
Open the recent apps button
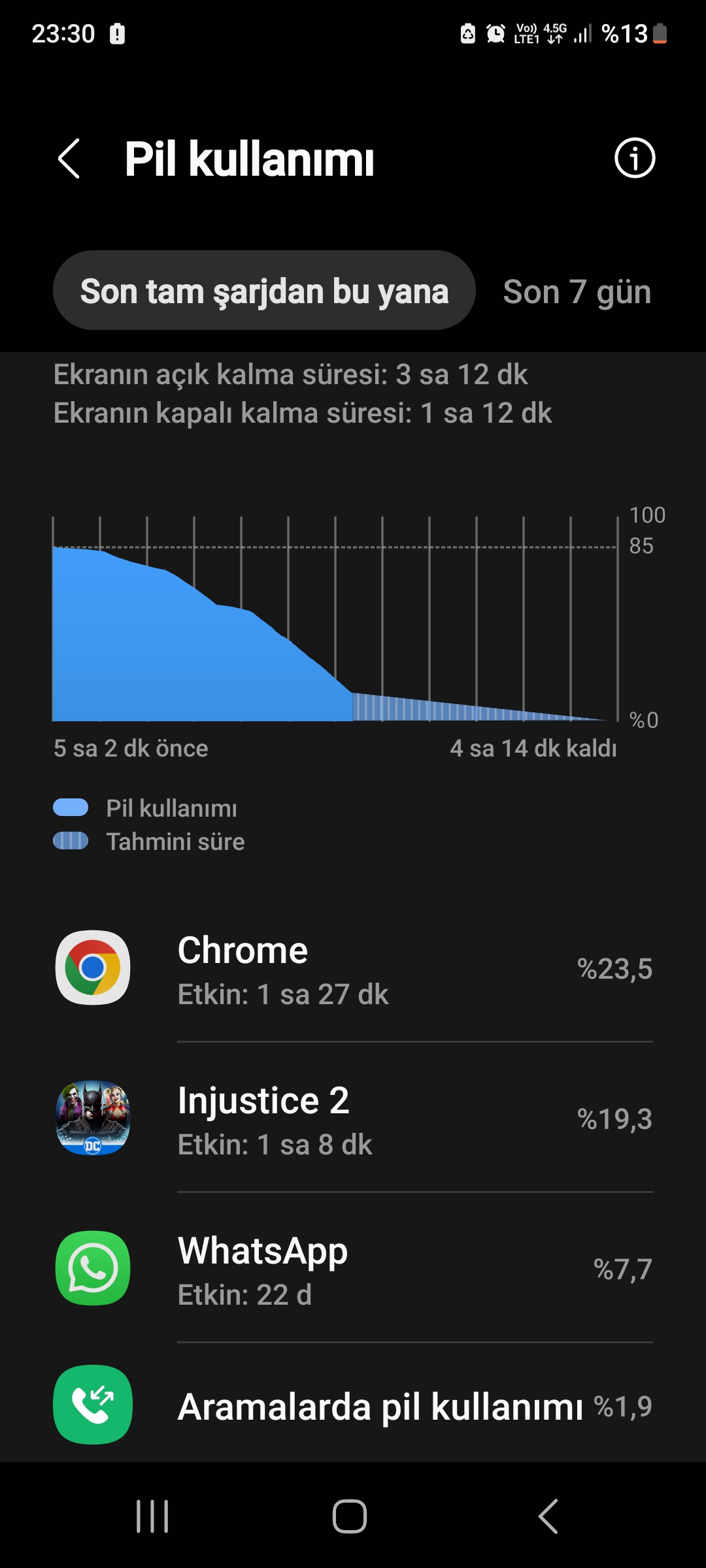click(152, 1516)
